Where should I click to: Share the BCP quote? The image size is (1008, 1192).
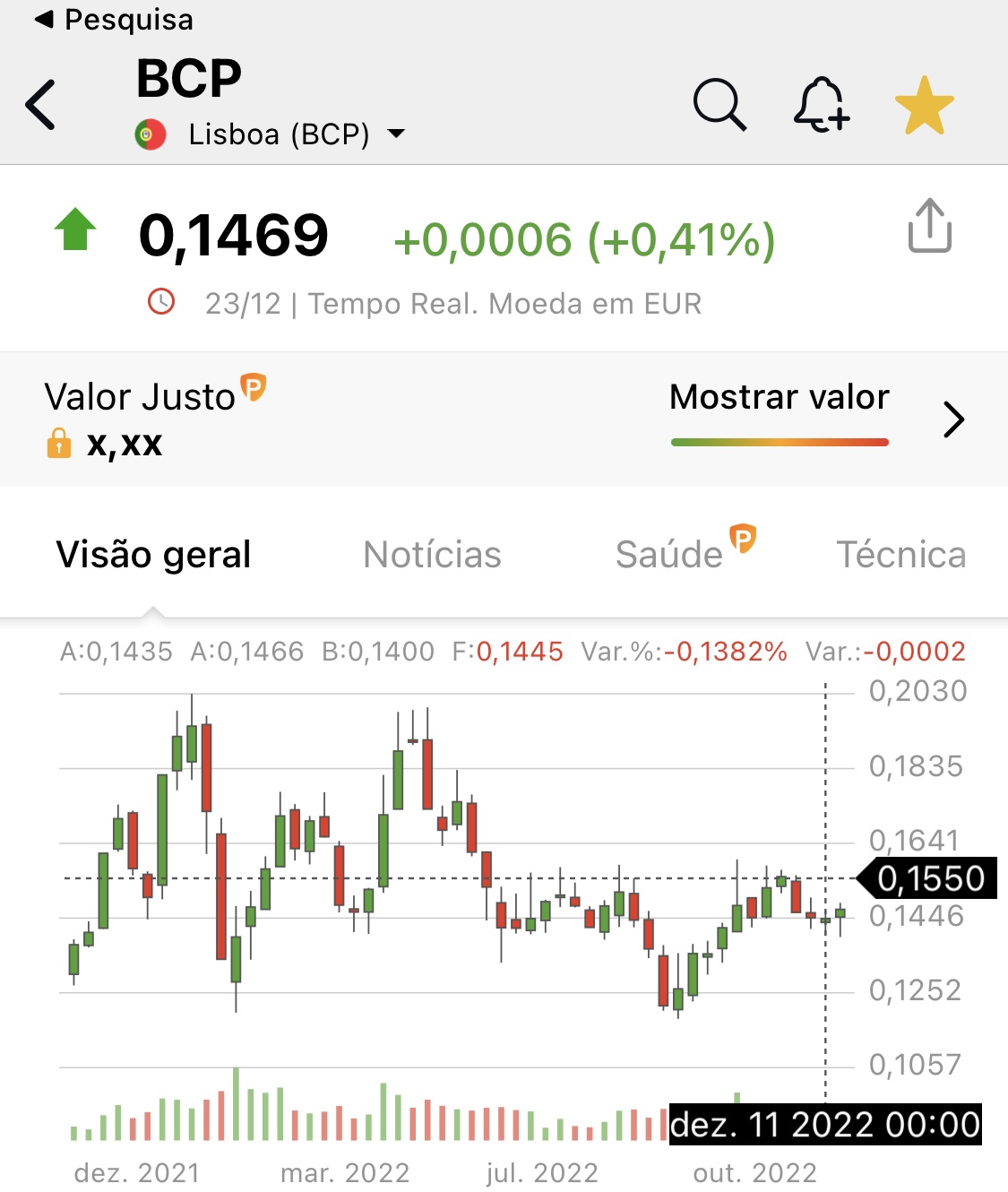tap(929, 226)
